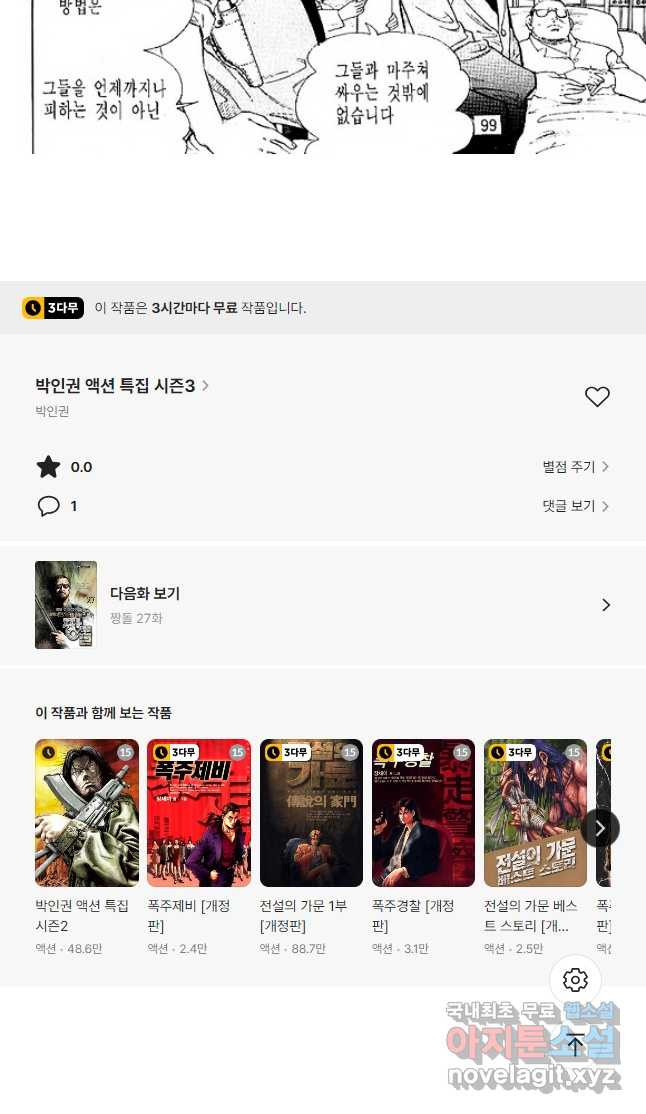Jump back to top with up arrow
Screen dimensions: 646x1114
tap(575, 1044)
